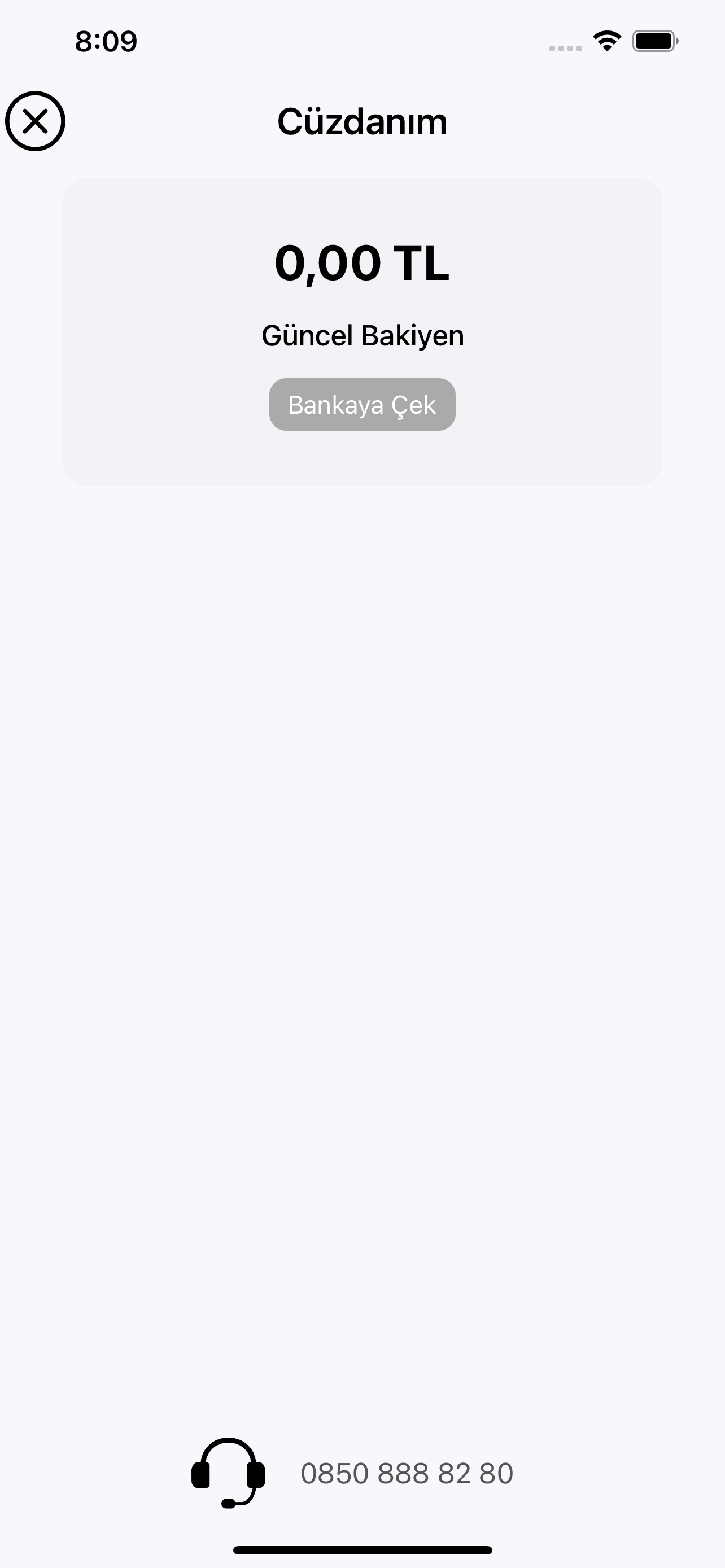Tap the balance display to refresh

click(x=362, y=264)
